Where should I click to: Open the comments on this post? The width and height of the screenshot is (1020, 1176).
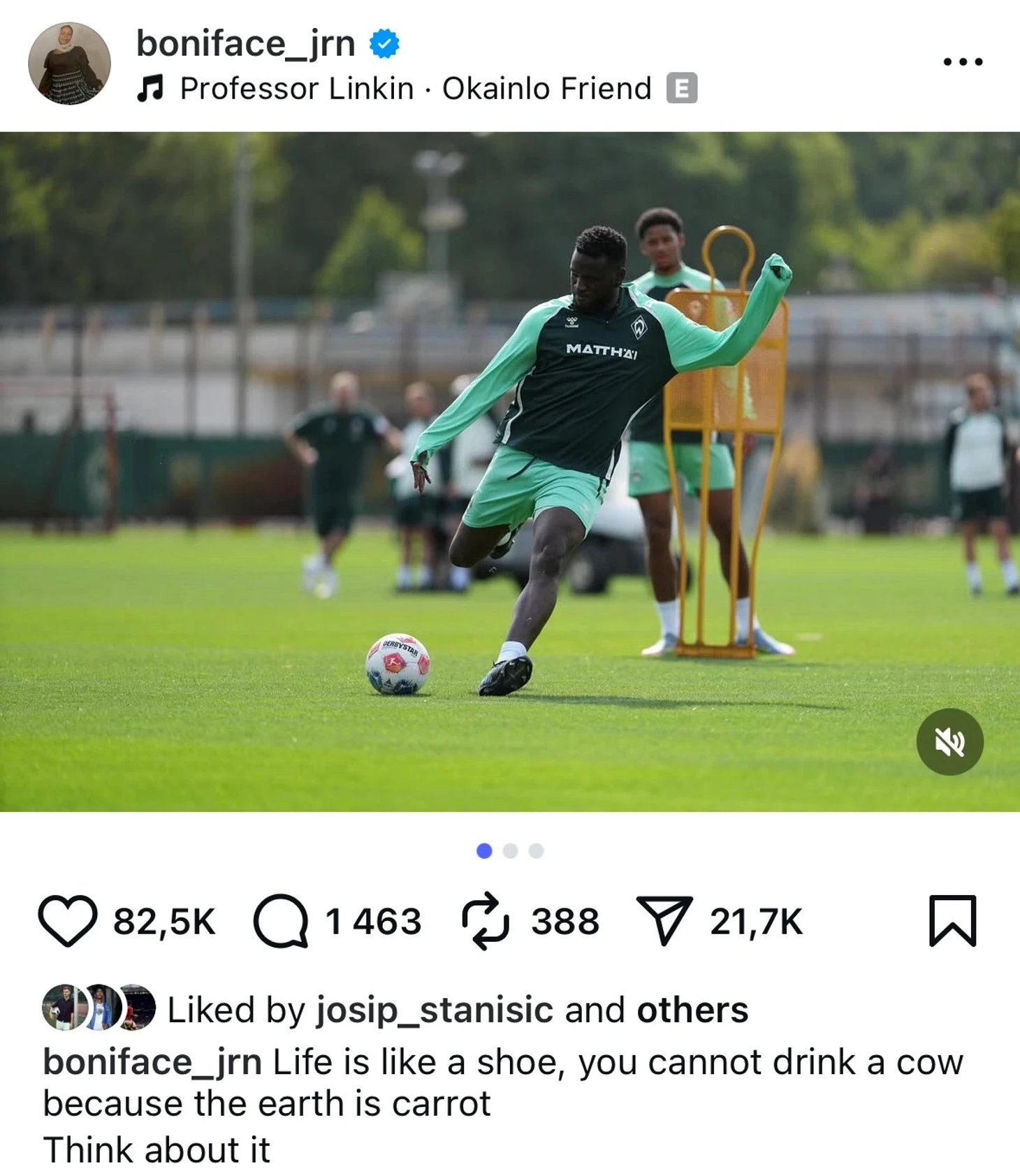pyautogui.click(x=281, y=920)
